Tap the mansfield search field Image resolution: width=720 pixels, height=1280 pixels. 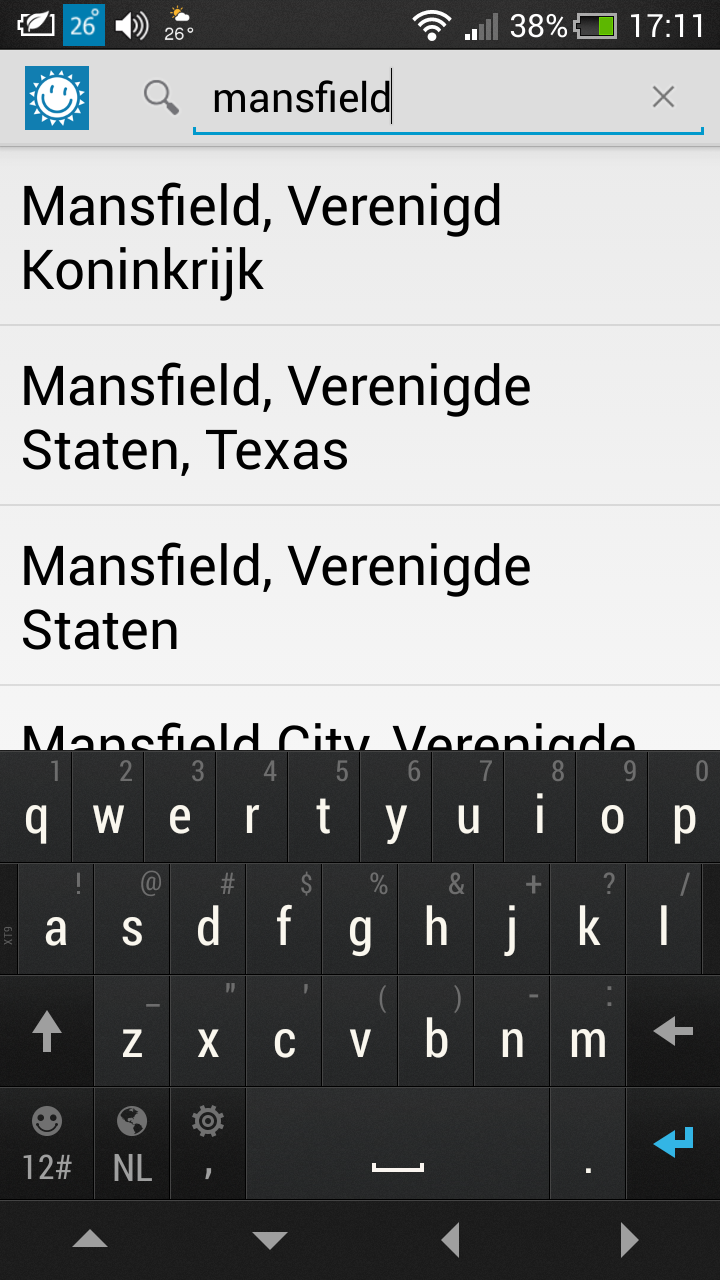click(420, 98)
